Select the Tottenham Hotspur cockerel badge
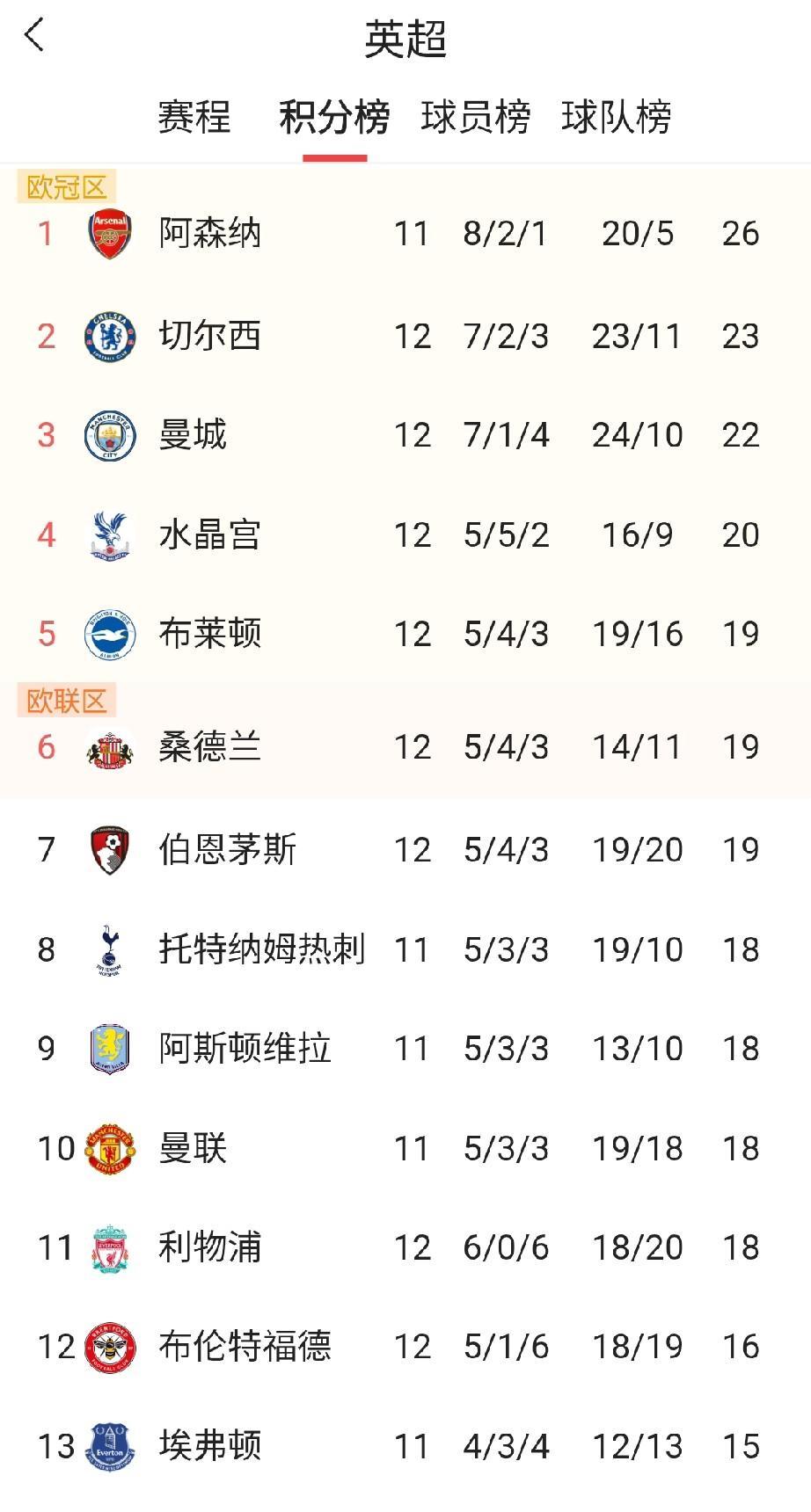This screenshot has width=811, height=1512. [109, 949]
